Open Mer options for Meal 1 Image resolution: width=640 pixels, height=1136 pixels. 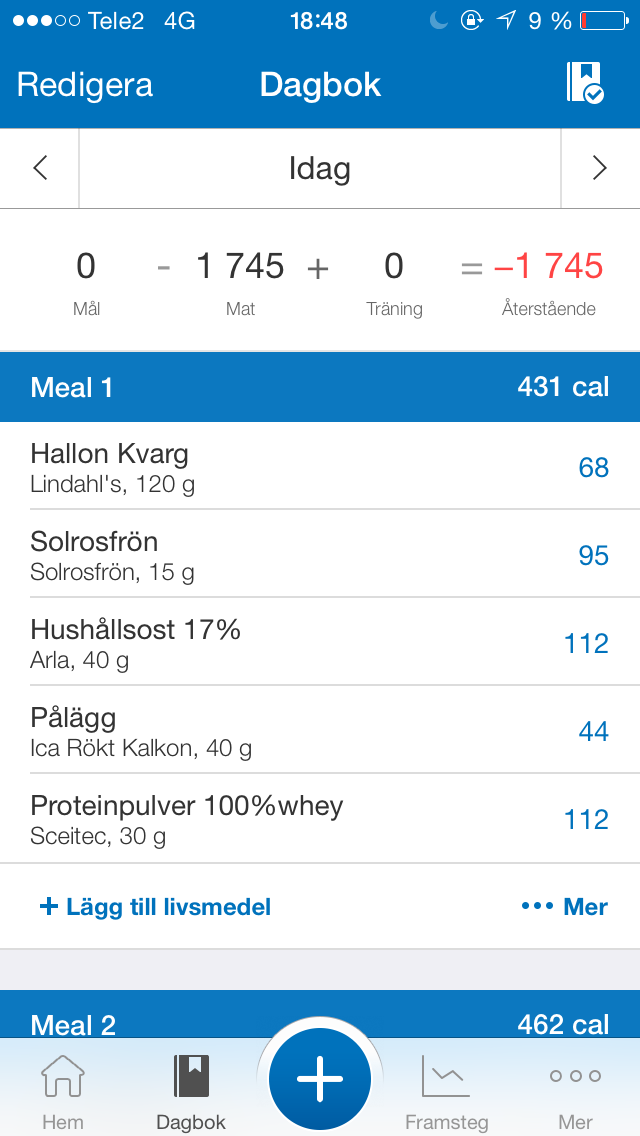point(565,907)
